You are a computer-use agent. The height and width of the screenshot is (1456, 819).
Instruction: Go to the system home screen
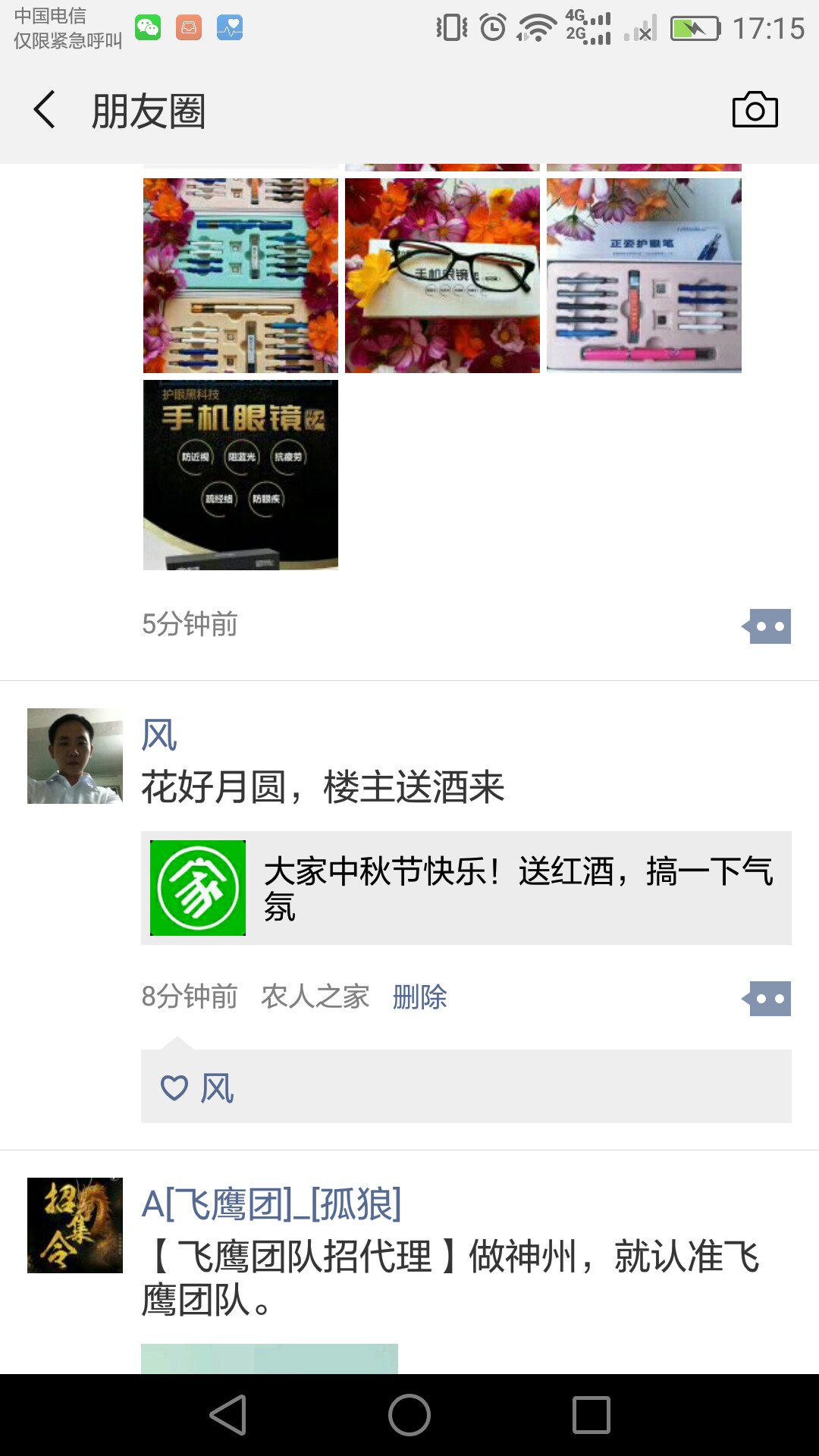click(409, 1415)
